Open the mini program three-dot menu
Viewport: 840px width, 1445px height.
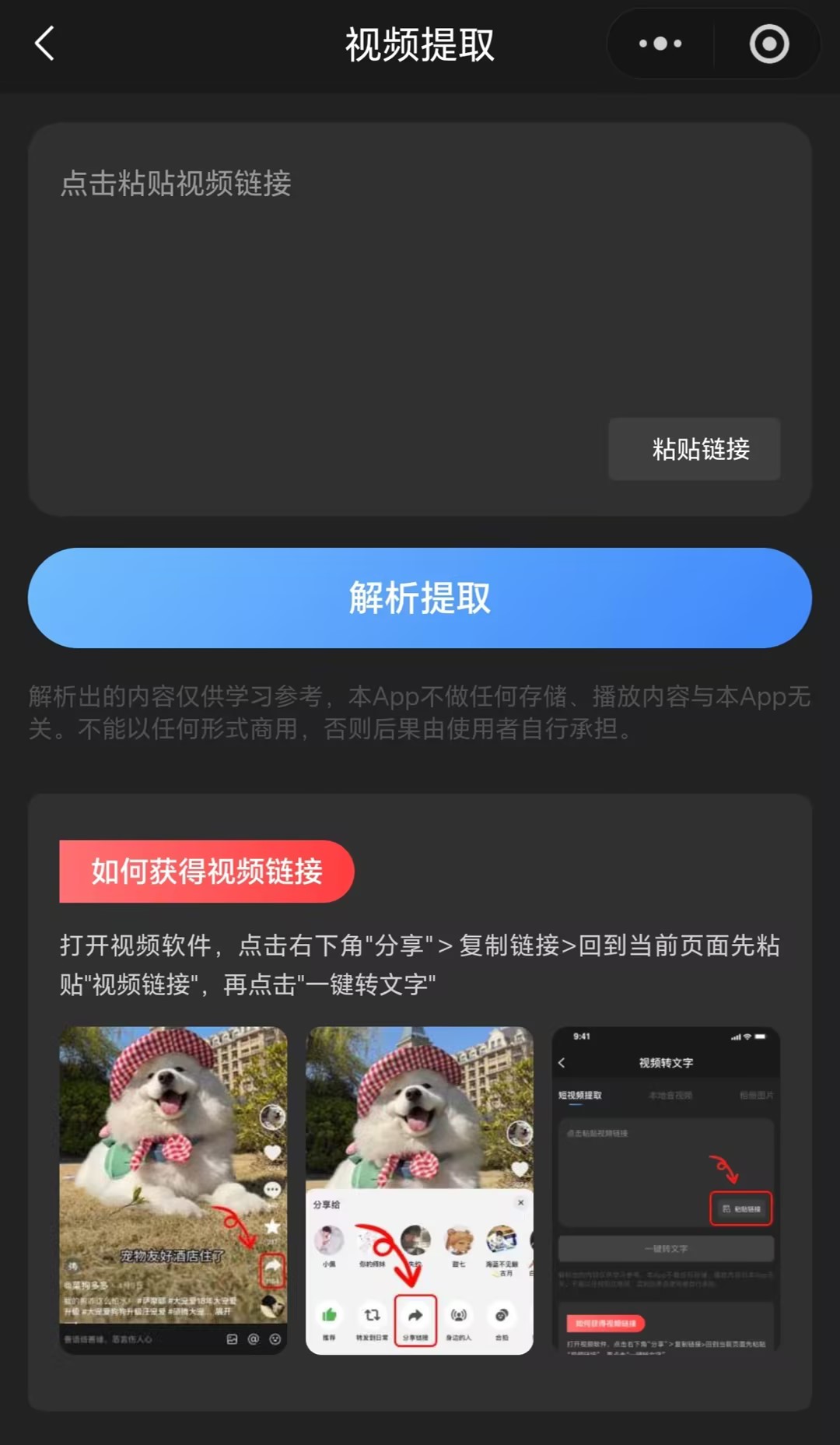[x=660, y=44]
